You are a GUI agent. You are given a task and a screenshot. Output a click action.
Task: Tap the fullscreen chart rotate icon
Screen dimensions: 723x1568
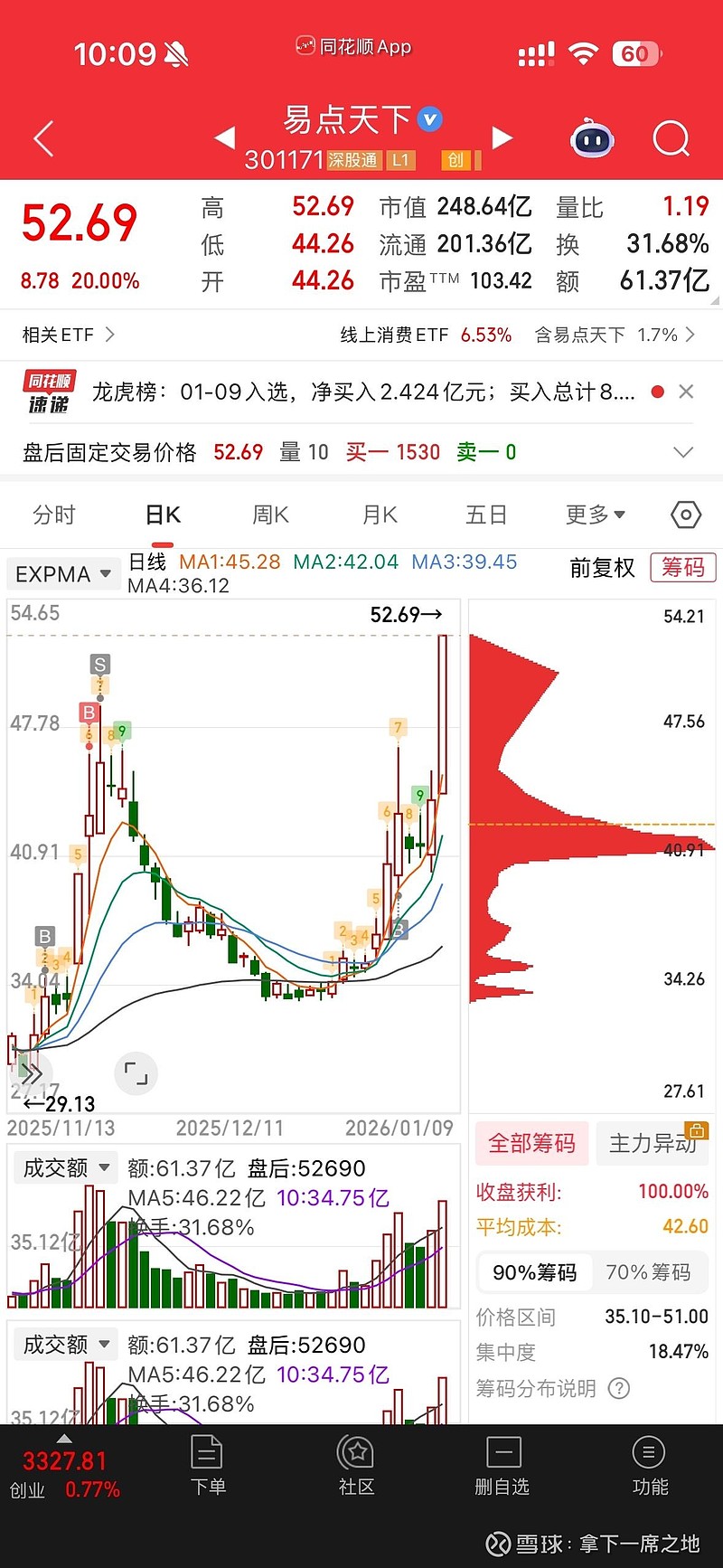pos(136,1073)
